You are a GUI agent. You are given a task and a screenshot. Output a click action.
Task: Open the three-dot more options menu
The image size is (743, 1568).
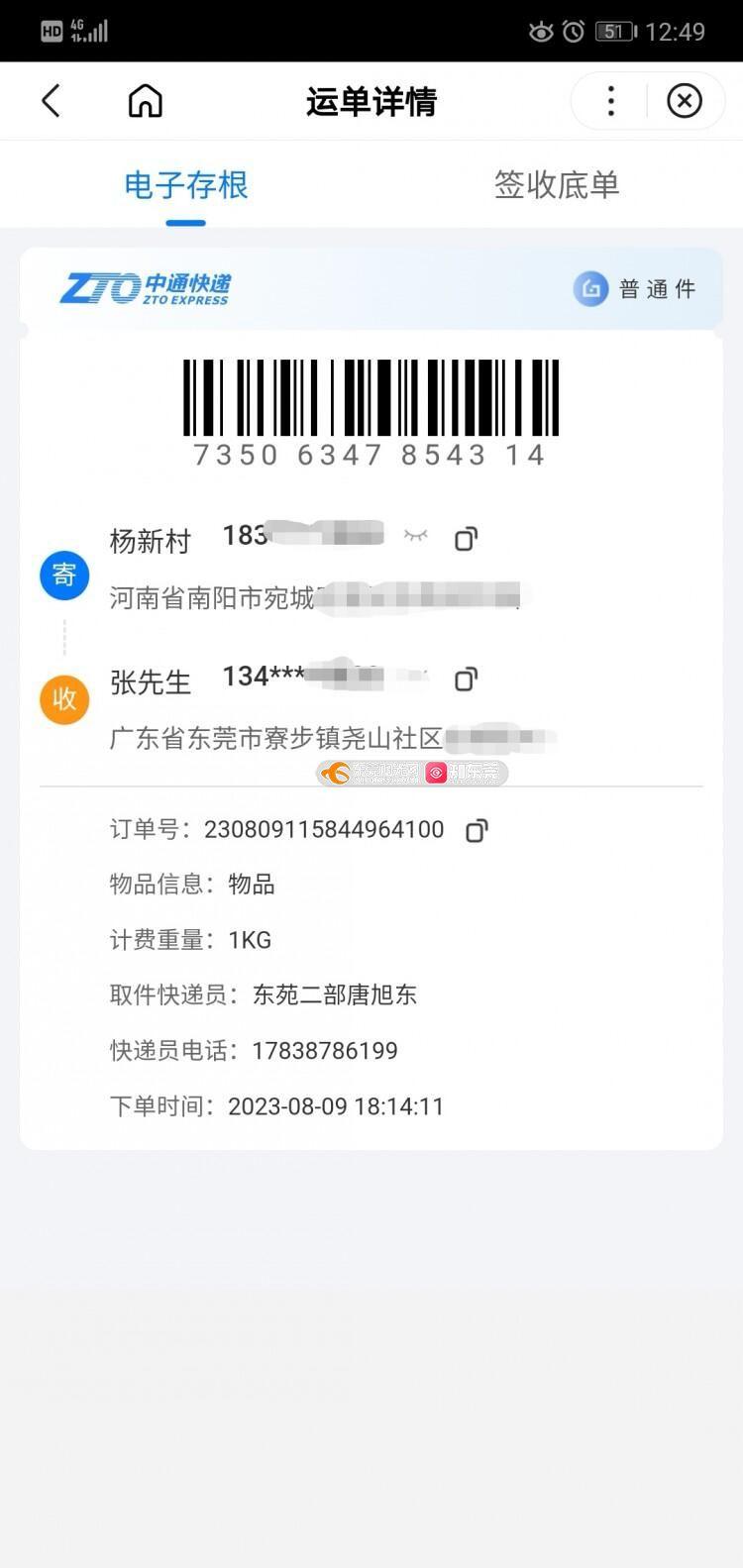(x=610, y=101)
